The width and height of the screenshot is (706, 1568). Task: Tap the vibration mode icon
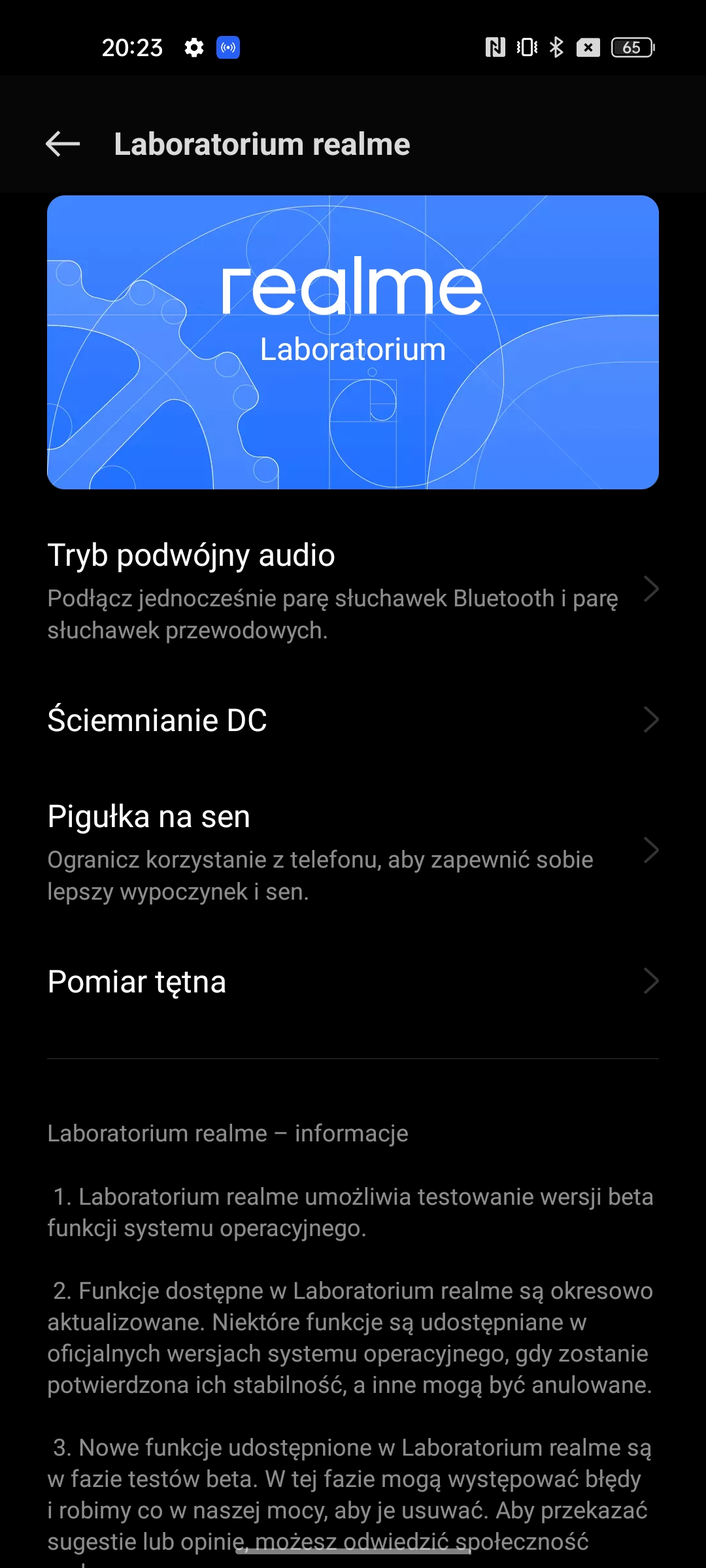click(525, 48)
